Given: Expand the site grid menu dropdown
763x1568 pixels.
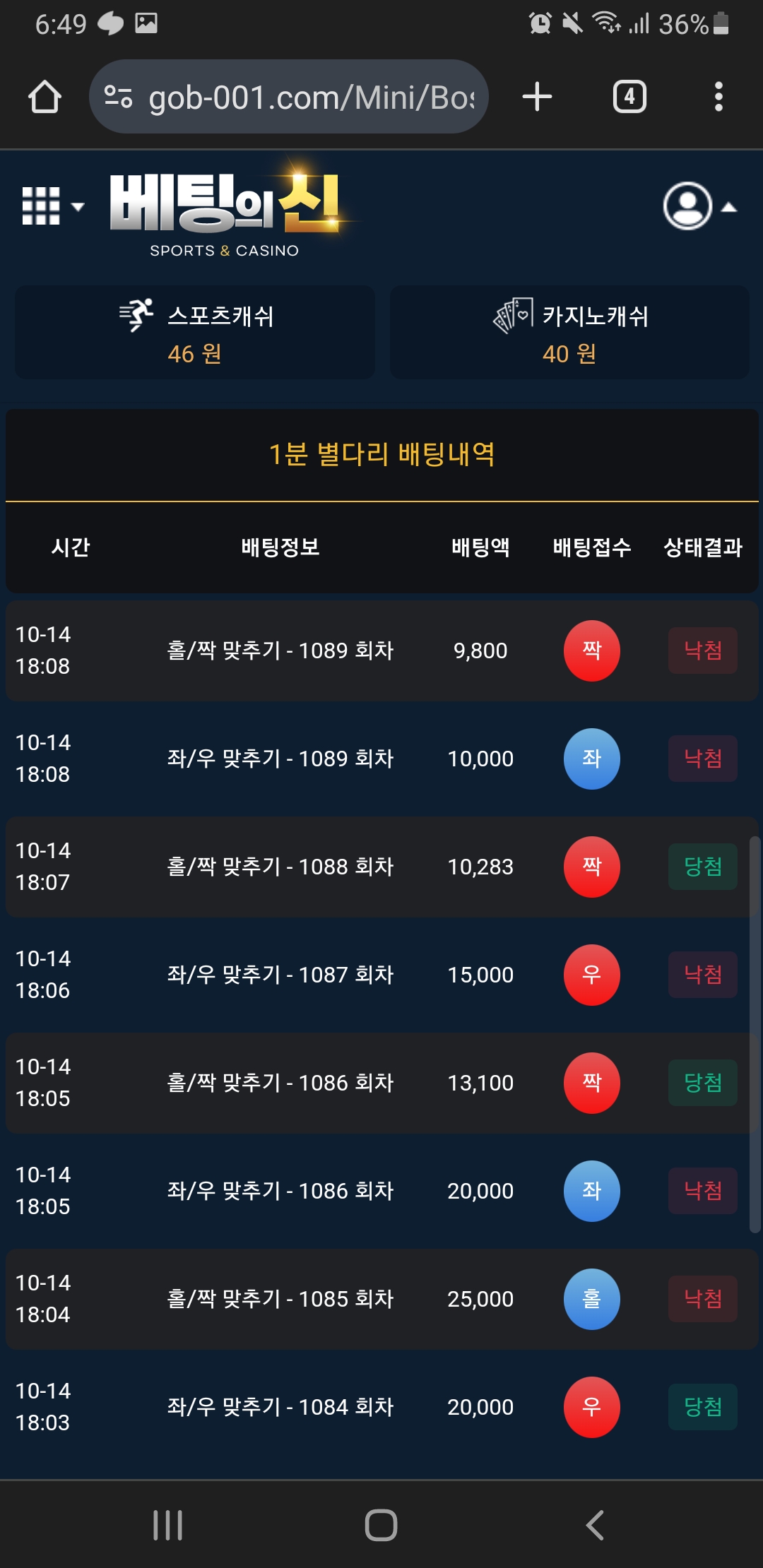Looking at the screenshot, I should (53, 206).
